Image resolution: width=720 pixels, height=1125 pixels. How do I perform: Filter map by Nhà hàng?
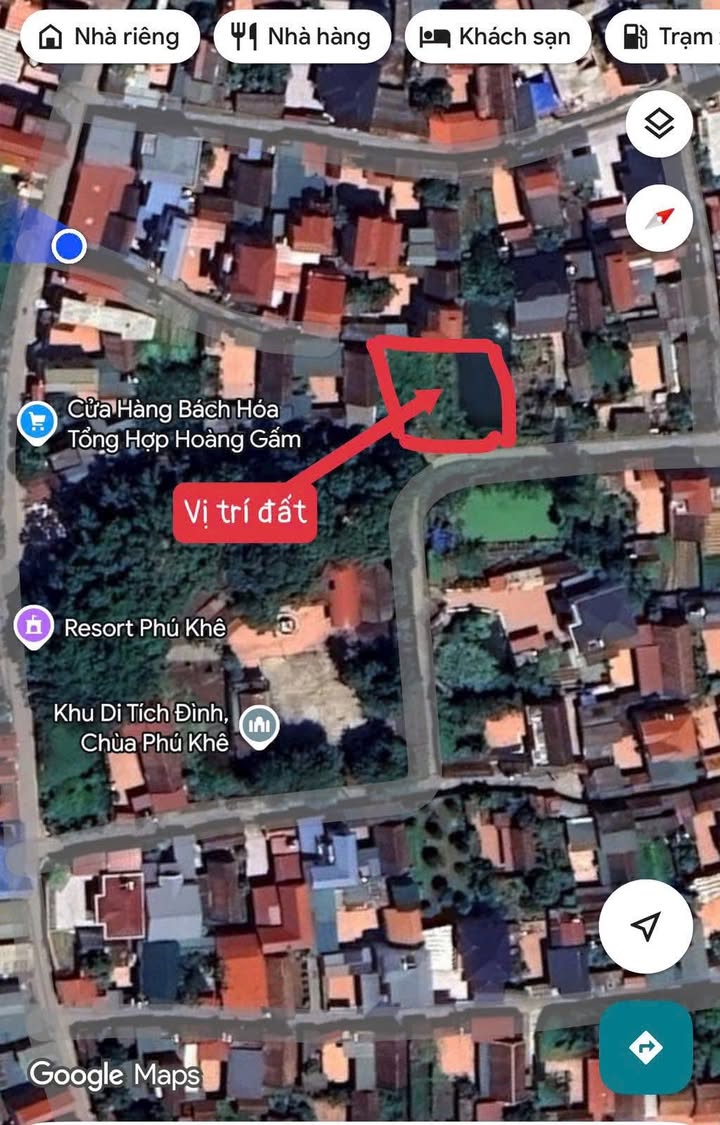coord(301,38)
